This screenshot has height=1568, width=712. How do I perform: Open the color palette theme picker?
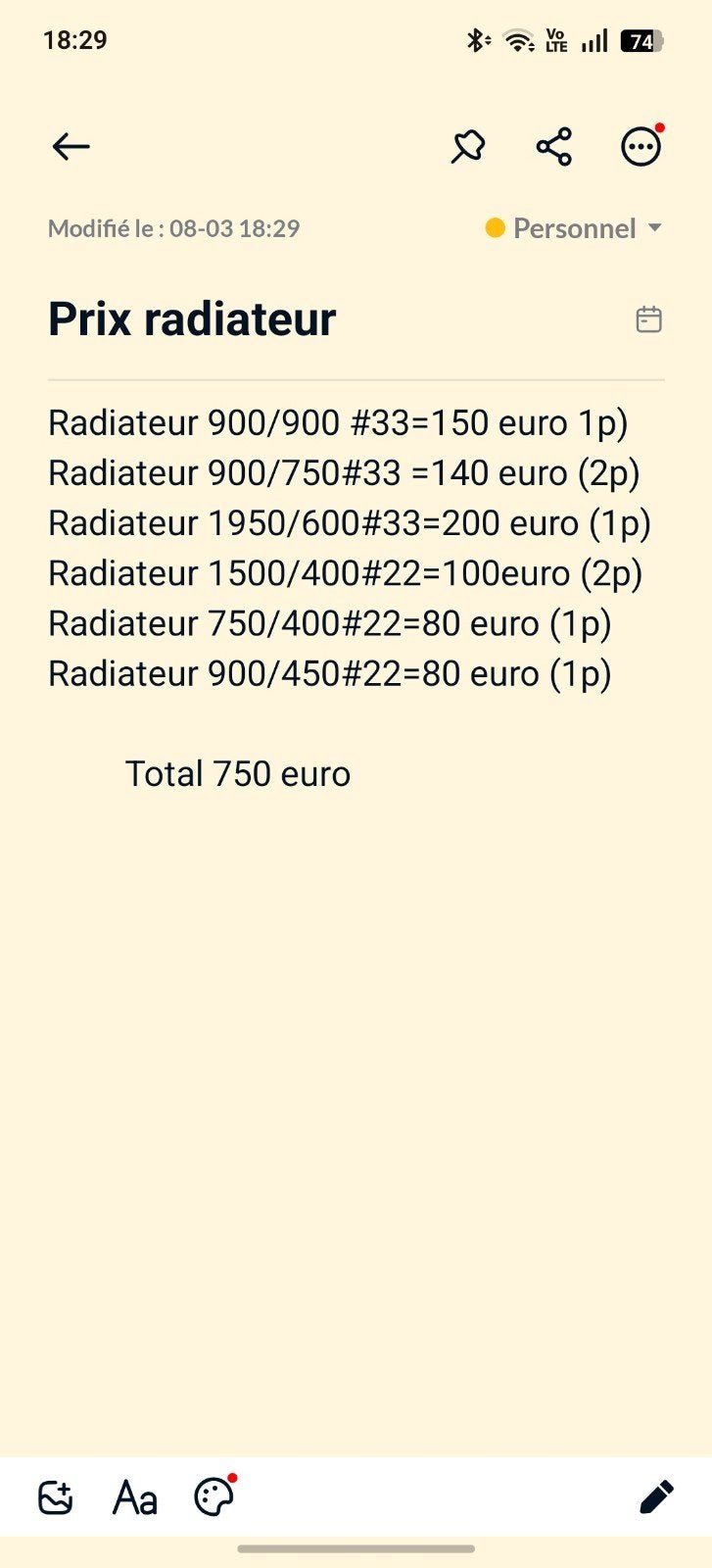click(x=214, y=1497)
